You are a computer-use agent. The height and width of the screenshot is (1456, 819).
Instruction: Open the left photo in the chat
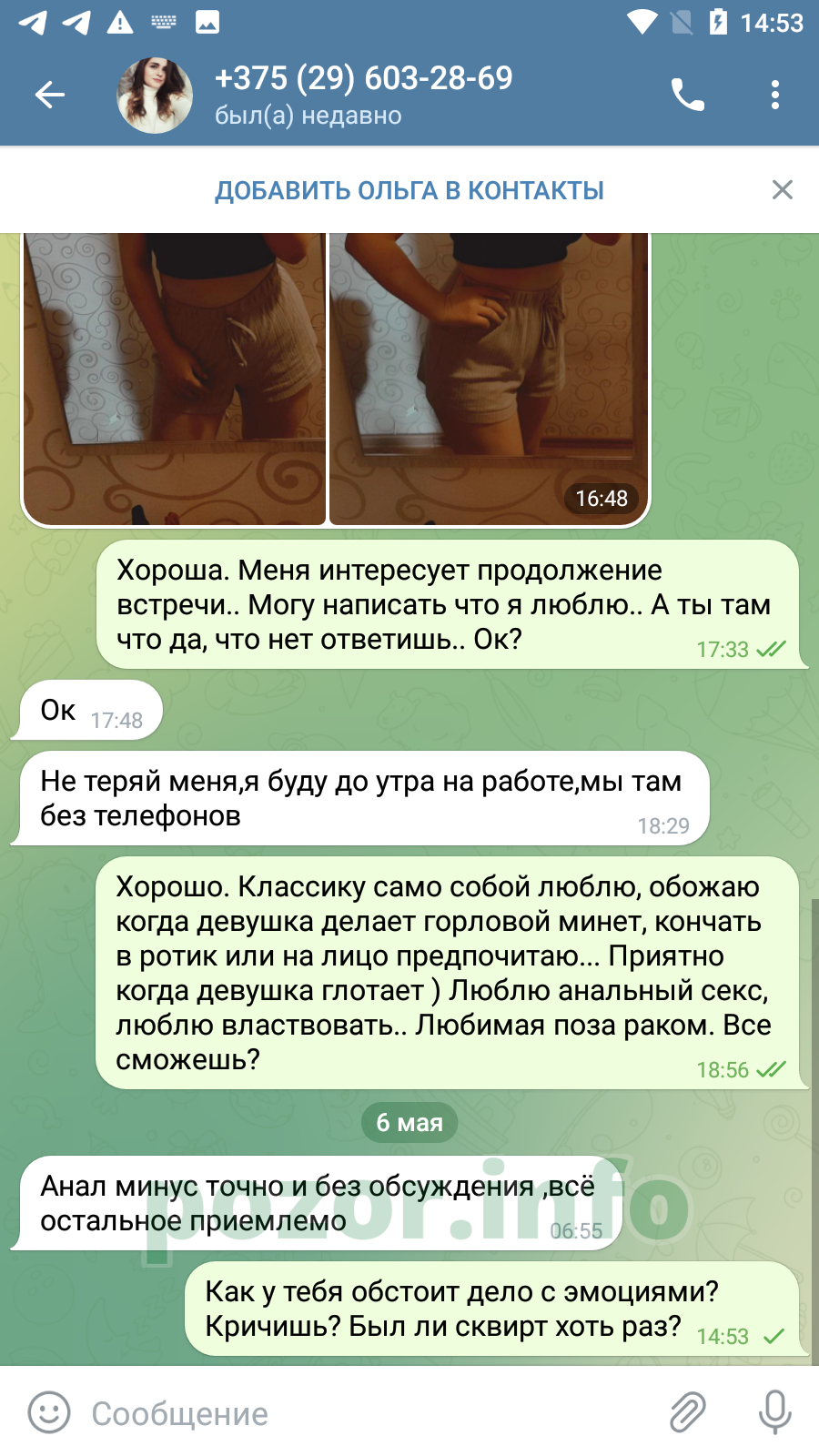[x=175, y=379]
